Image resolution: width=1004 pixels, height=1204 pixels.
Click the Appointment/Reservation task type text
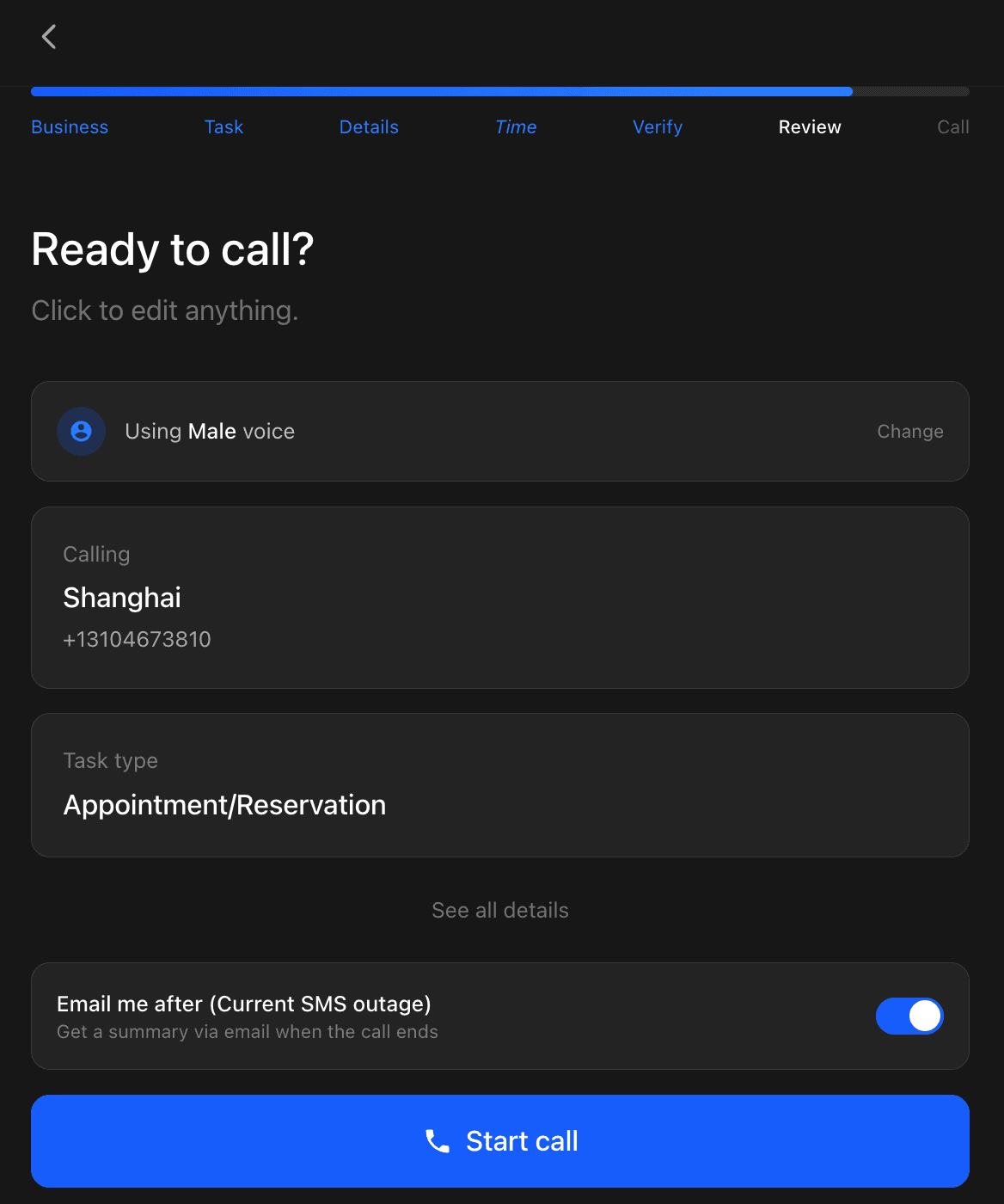point(224,805)
